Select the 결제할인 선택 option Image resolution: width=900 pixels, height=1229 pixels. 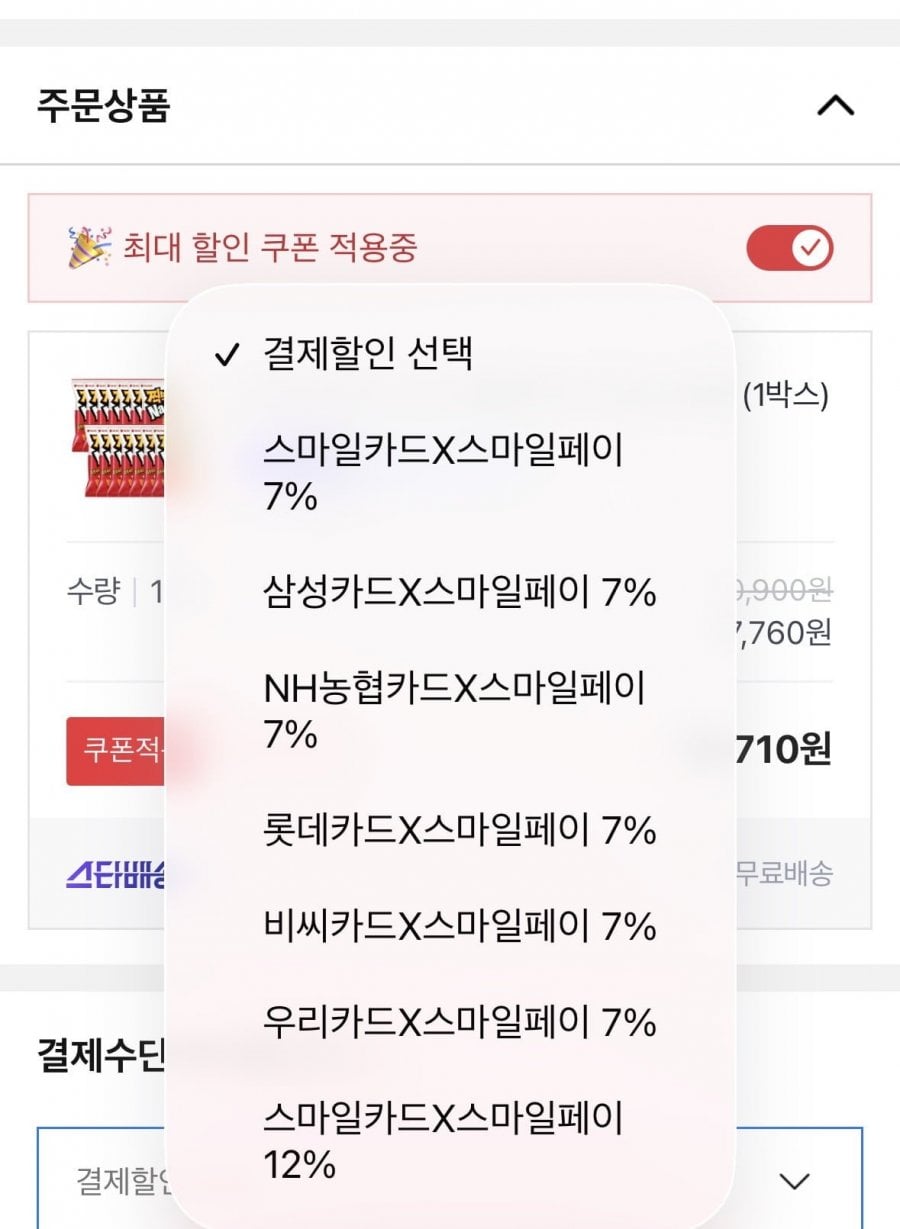click(367, 354)
